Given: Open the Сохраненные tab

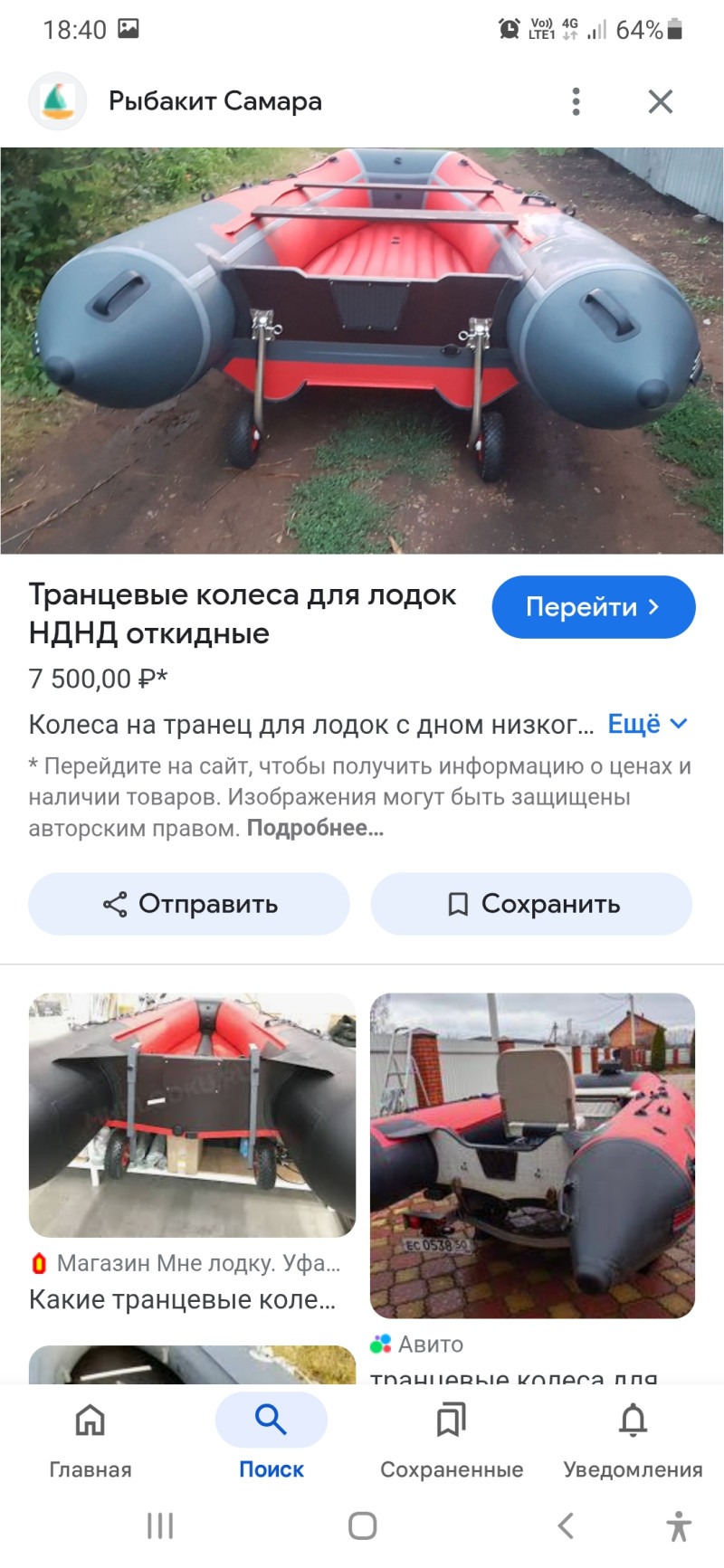Looking at the screenshot, I should (452, 1437).
